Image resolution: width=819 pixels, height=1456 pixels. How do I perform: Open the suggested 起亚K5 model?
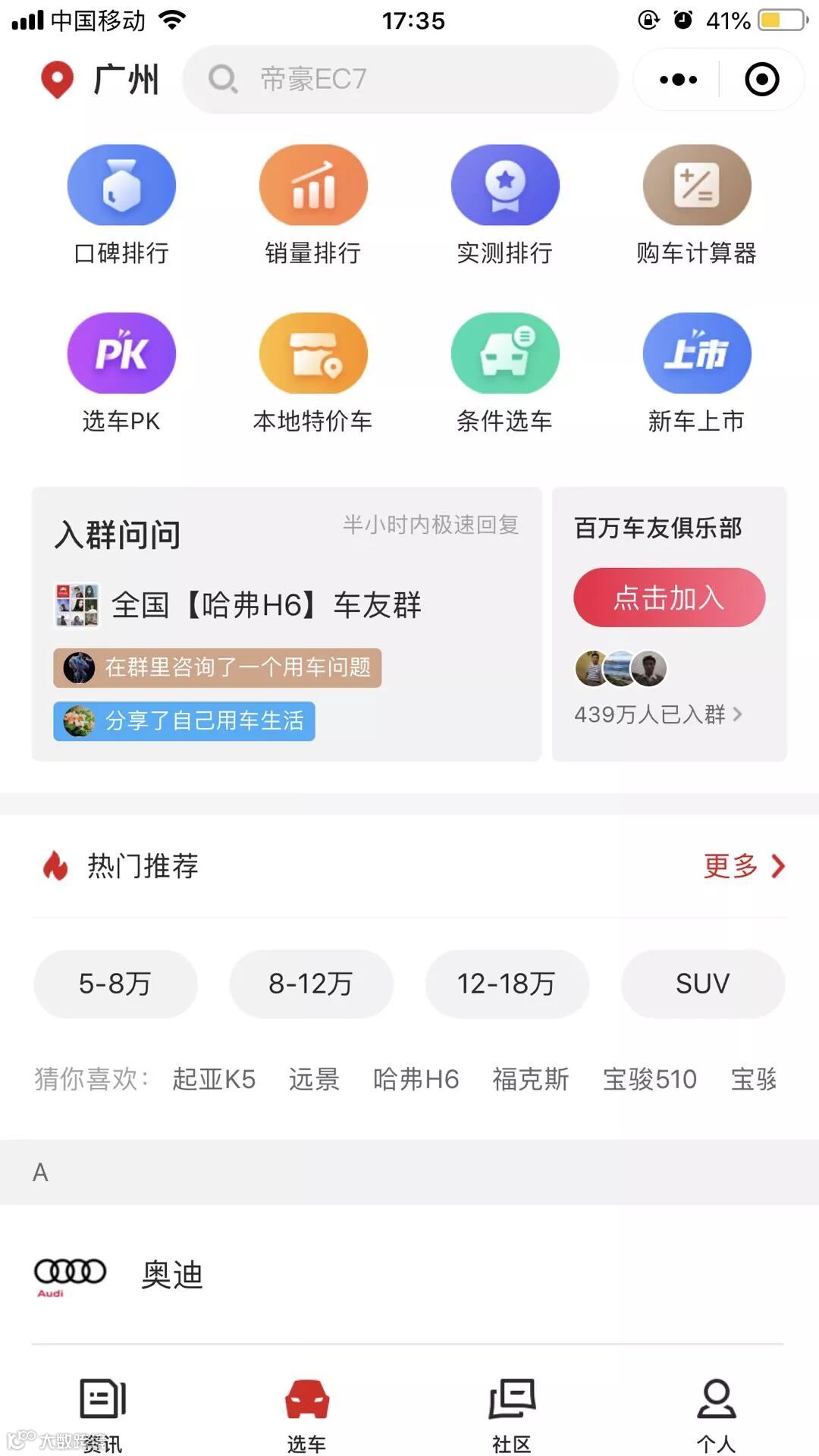214,1078
